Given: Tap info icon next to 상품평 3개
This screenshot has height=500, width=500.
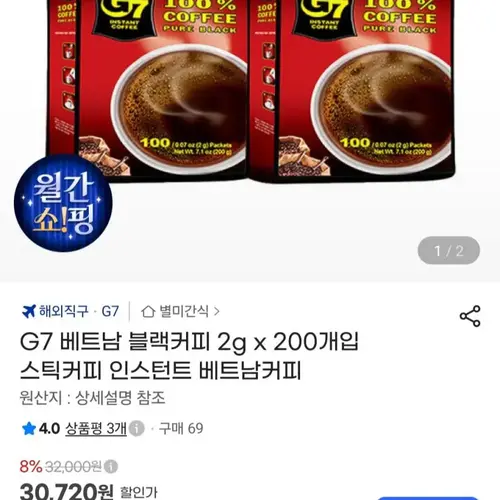Looking at the screenshot, I should click(137, 428).
